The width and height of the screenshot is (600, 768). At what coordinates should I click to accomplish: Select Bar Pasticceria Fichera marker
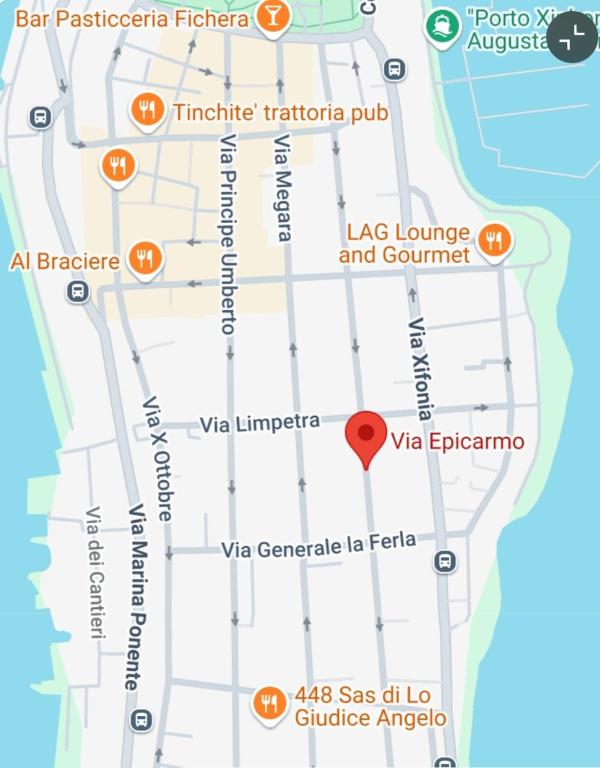coord(272,16)
